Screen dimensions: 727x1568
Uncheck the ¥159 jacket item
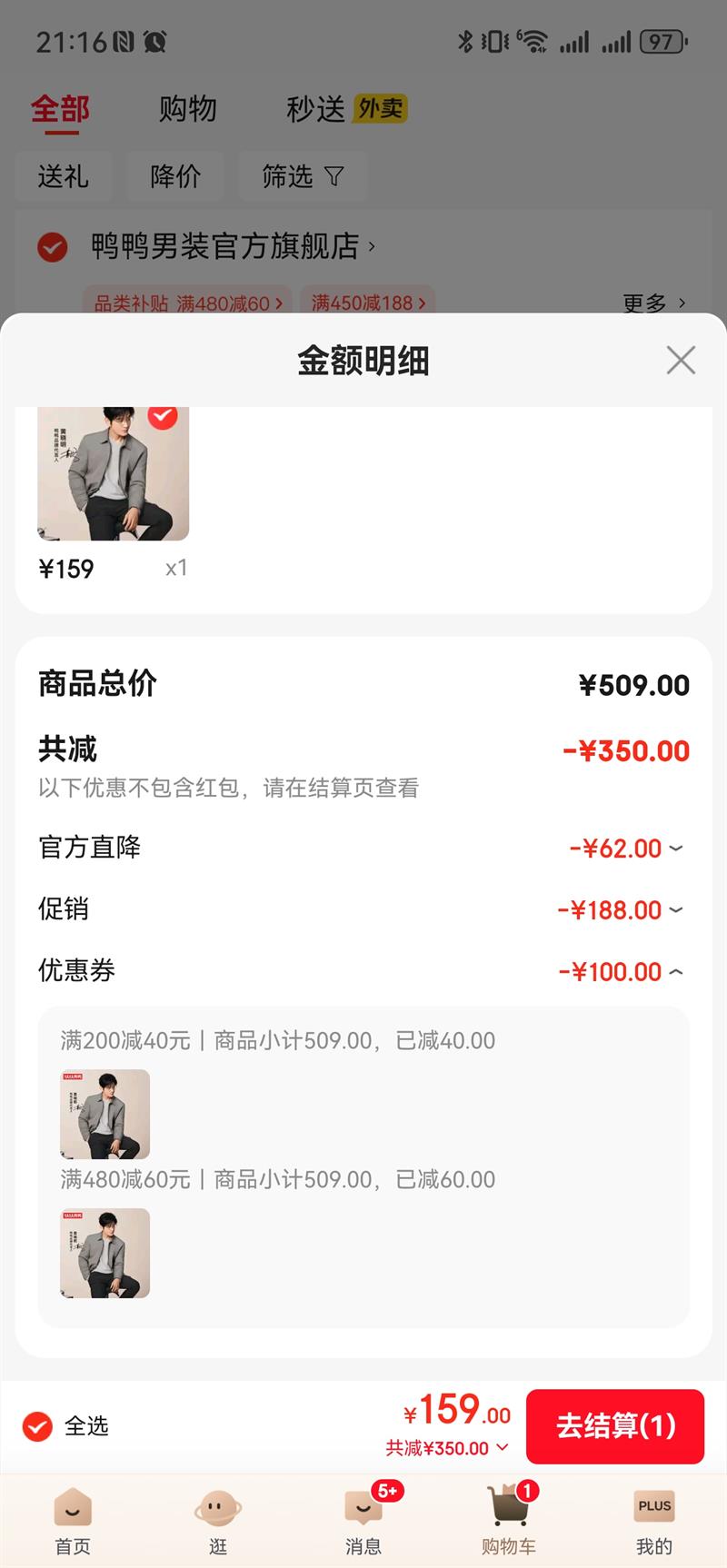point(163,417)
